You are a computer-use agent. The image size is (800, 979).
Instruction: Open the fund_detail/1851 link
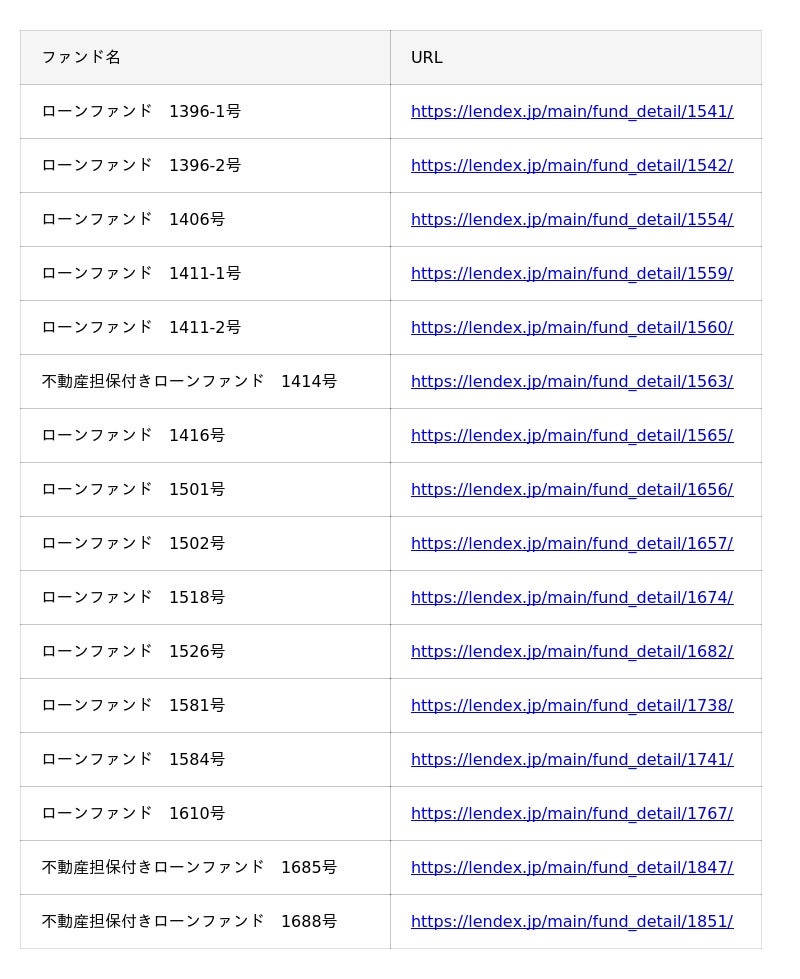click(x=571, y=922)
